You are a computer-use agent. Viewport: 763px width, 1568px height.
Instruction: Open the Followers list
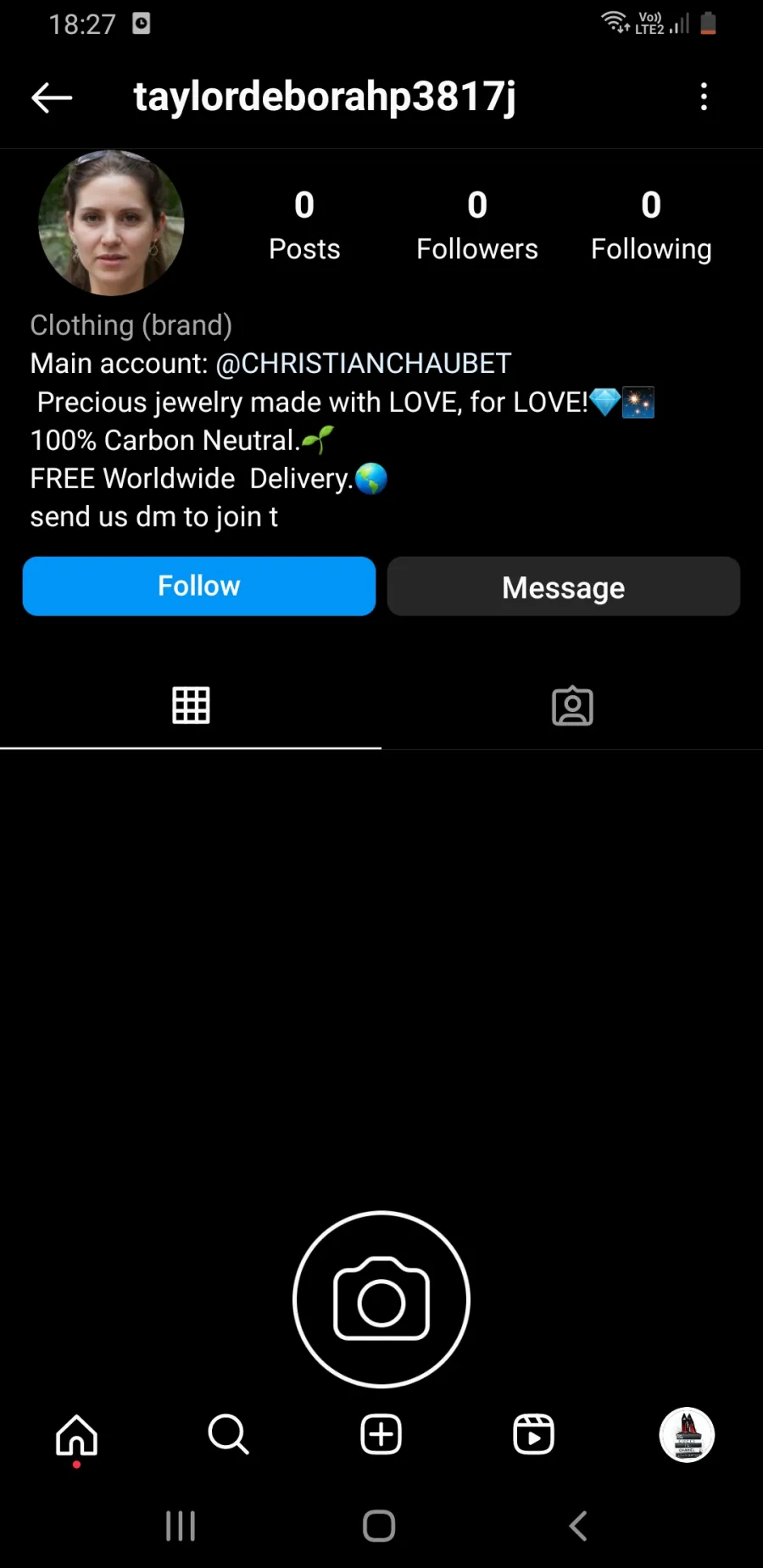click(477, 225)
